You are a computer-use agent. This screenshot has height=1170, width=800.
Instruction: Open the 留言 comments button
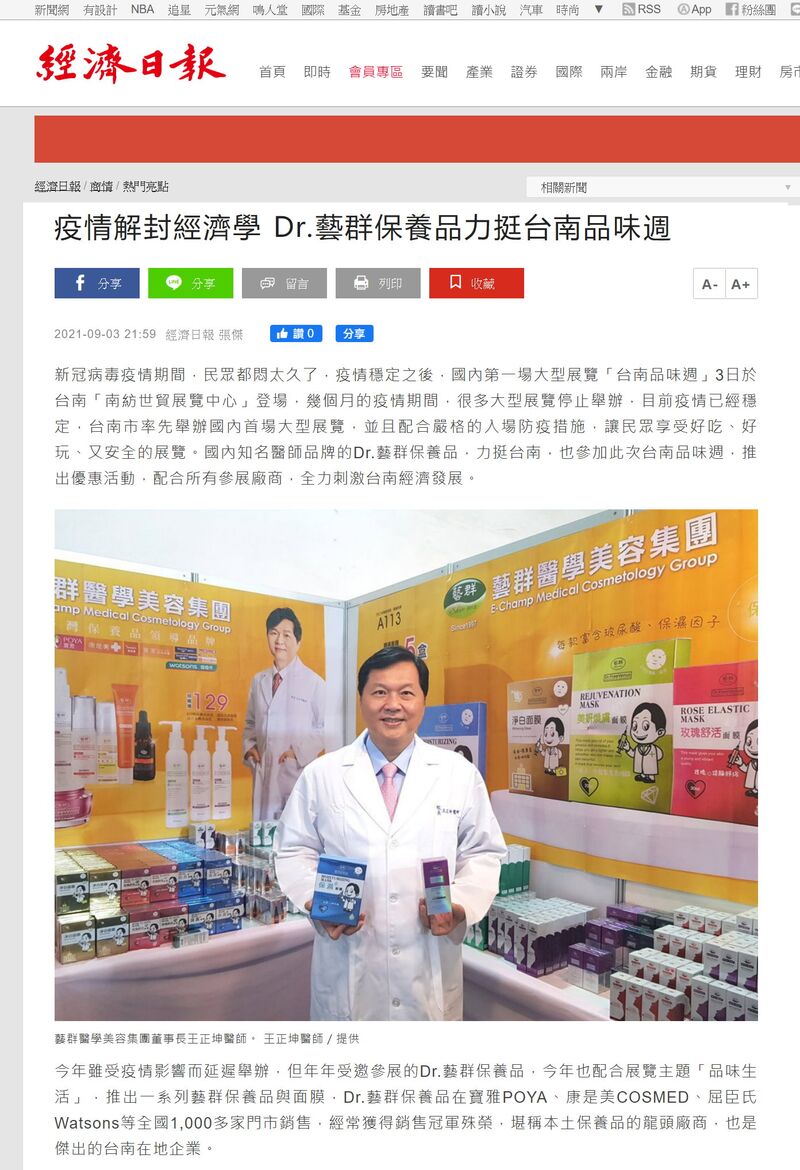284,283
